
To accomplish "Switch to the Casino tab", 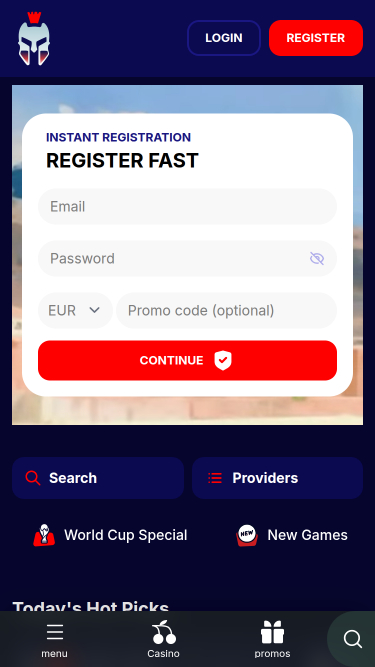I will point(164,639).
